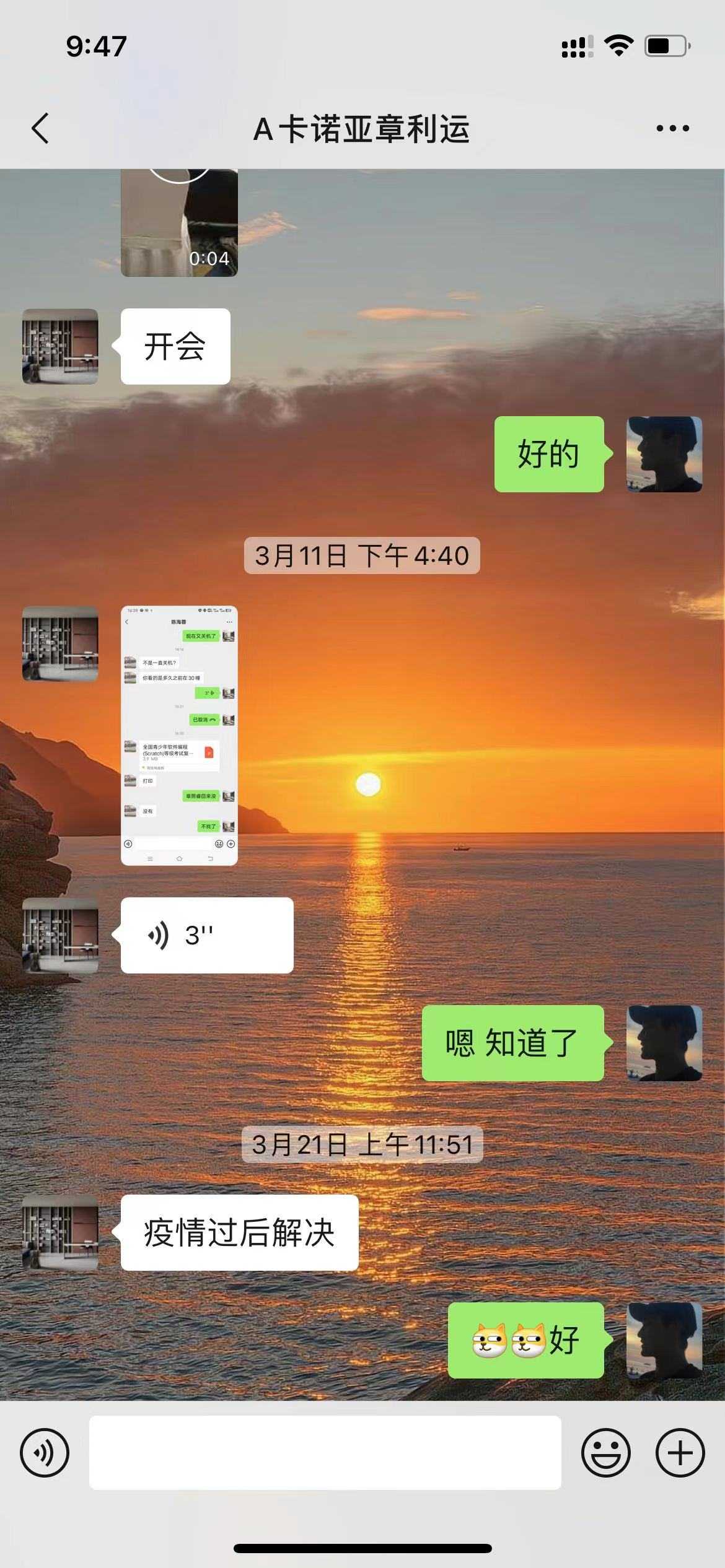This screenshot has height=1568, width=725.
Task: Open the plus attachments menu
Action: point(680,1452)
